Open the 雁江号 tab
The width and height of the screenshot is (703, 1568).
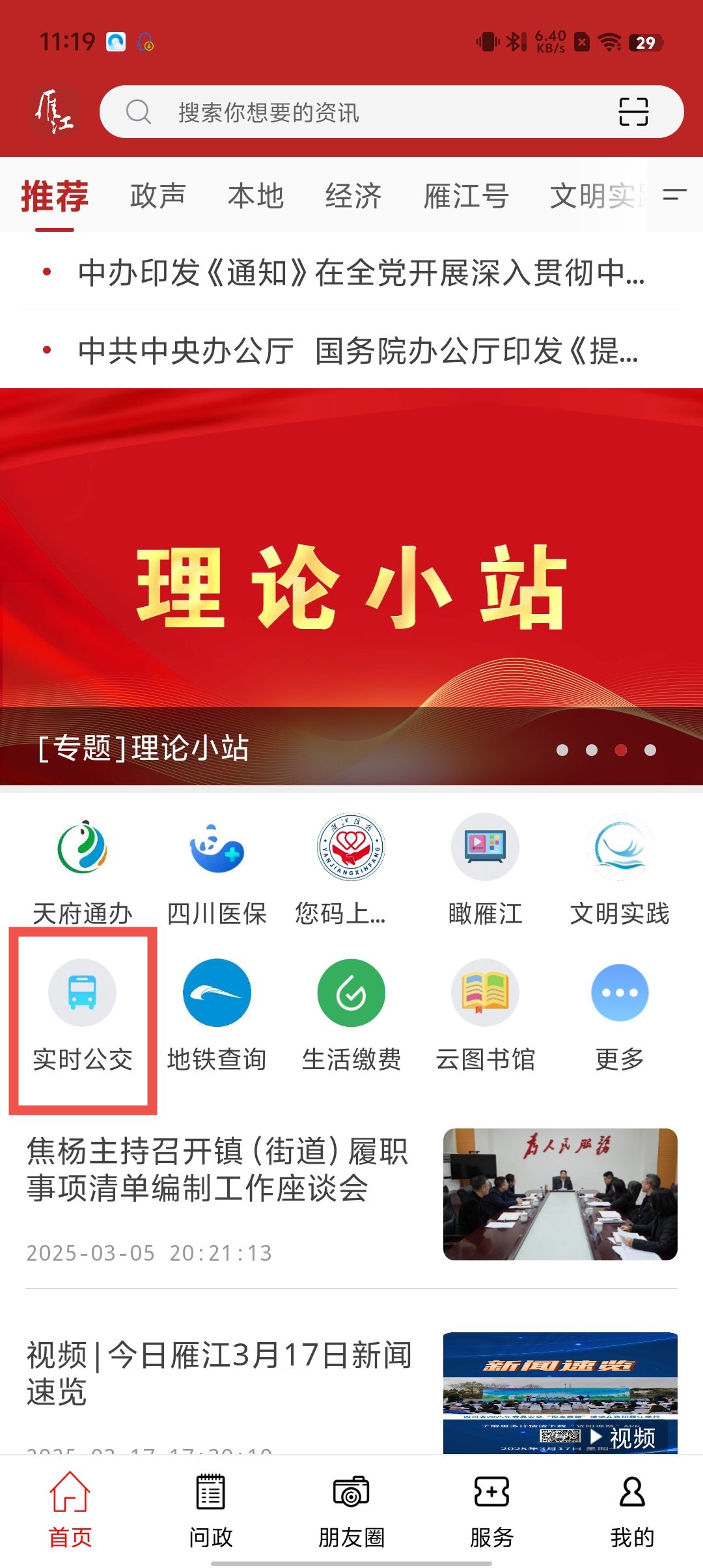[465, 196]
